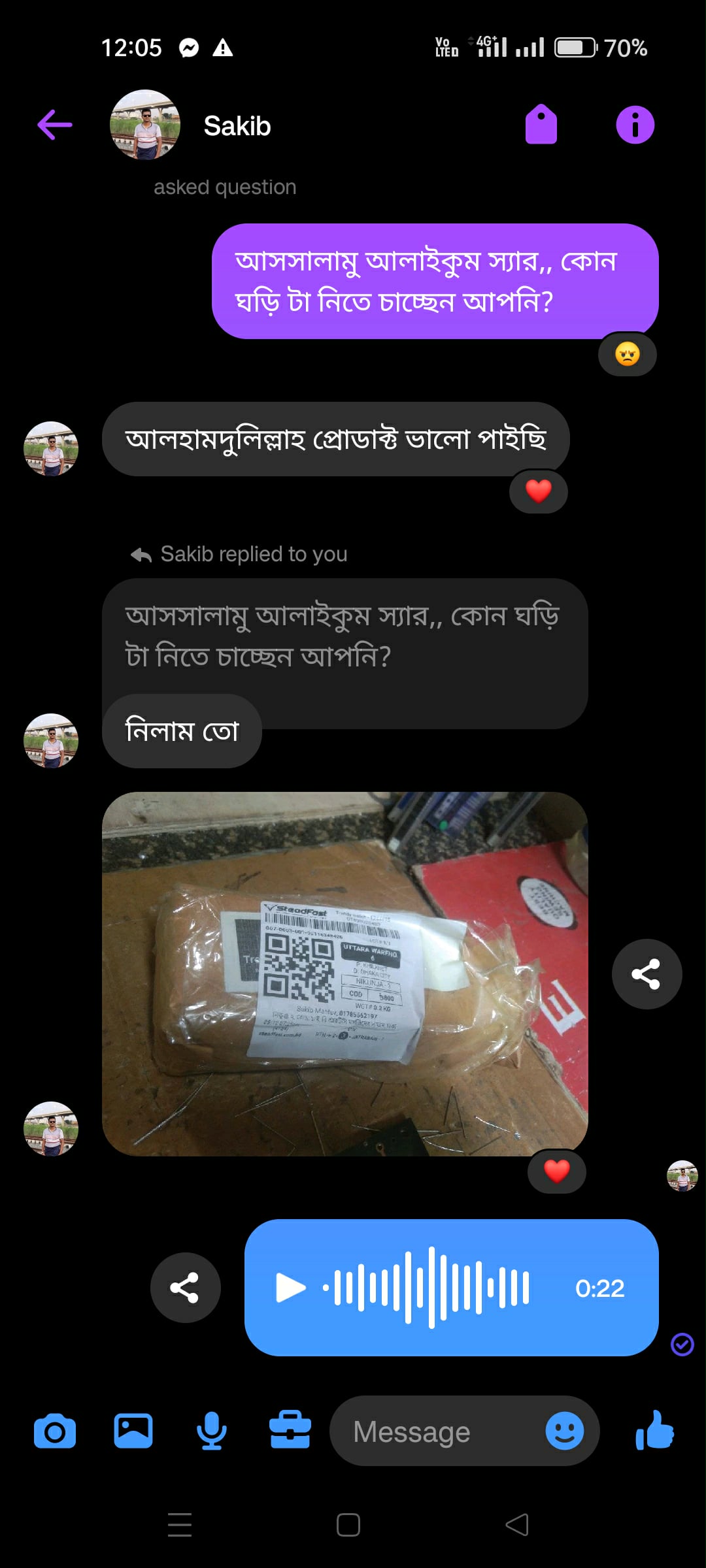
Task: Open the emoji picker in message box
Action: pos(564,1431)
